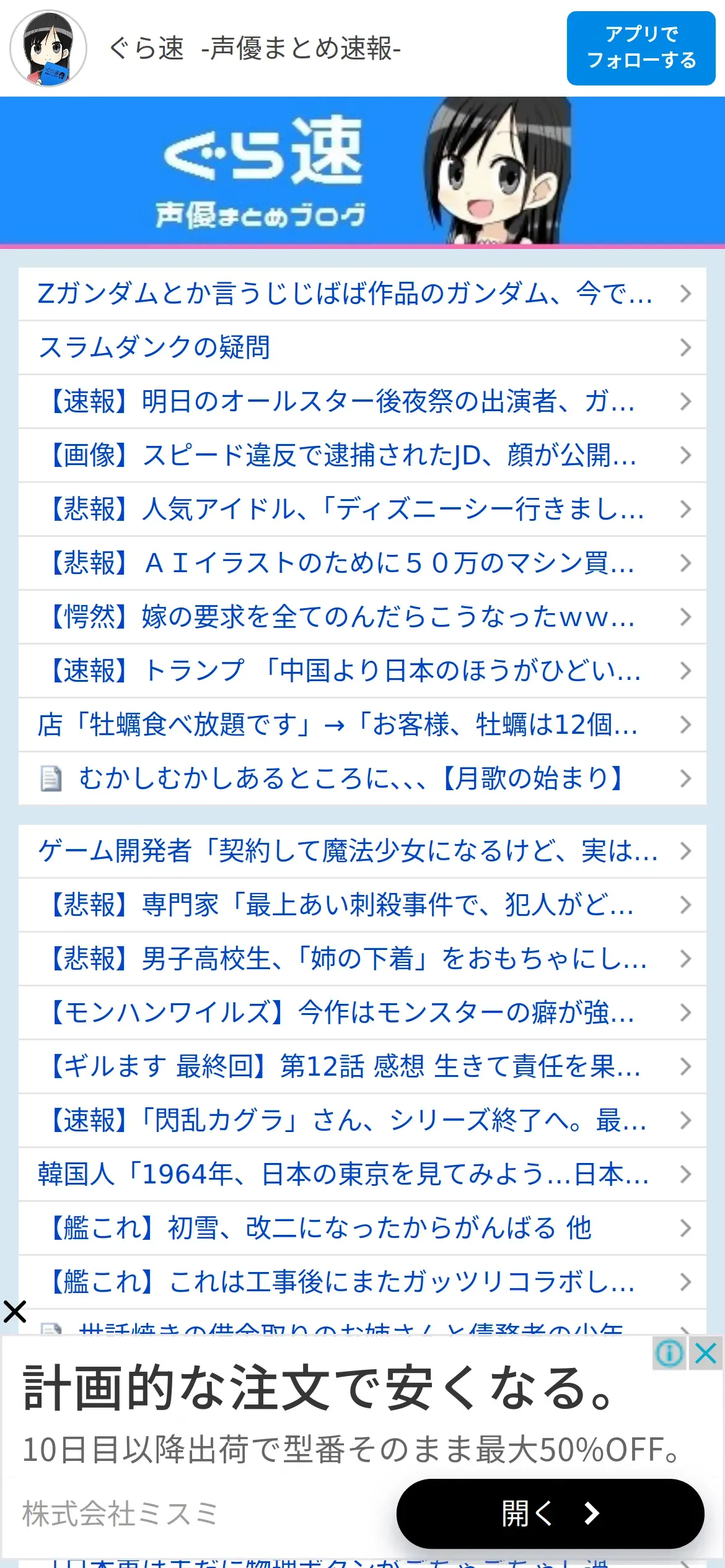725x1568 pixels.
Task: Open the スピード違反で逮捕されたJD article
Action: click(362, 455)
